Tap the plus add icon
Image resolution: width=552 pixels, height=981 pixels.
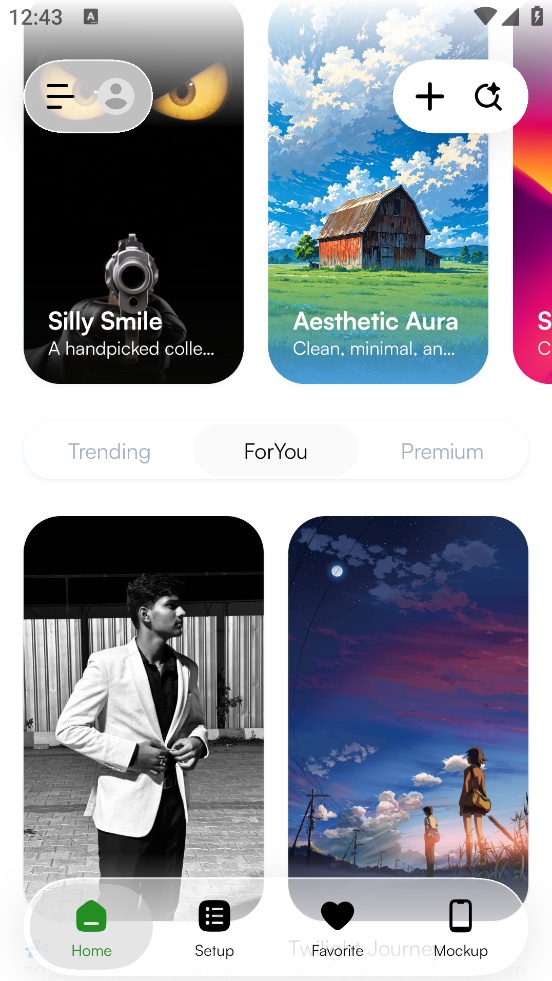tap(430, 96)
